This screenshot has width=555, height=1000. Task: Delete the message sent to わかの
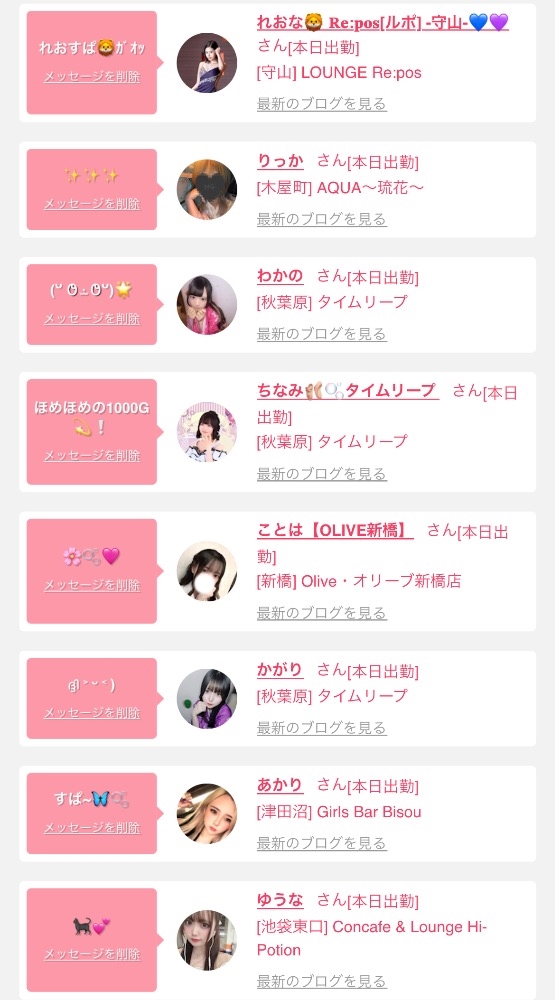pyautogui.click(x=92, y=319)
